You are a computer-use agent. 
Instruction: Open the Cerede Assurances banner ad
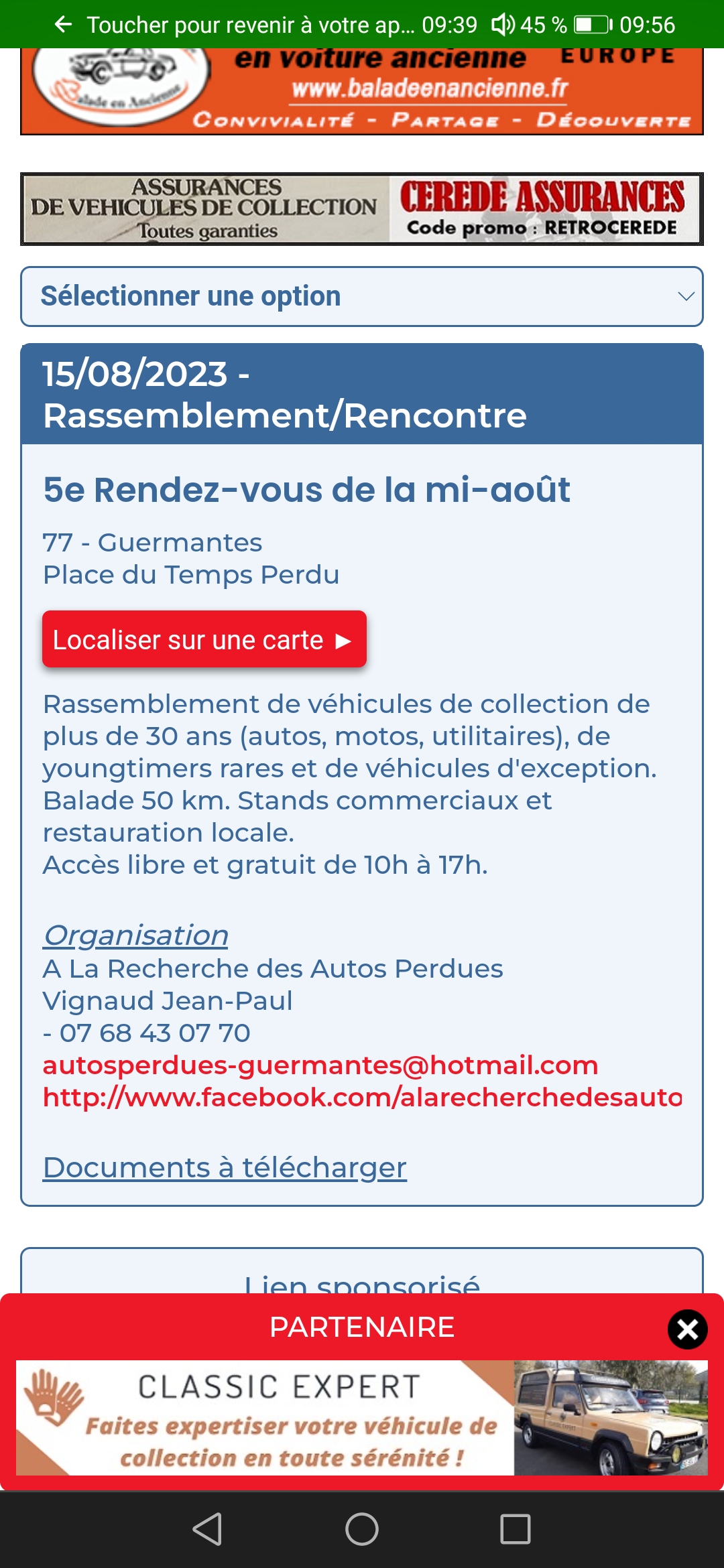362,209
